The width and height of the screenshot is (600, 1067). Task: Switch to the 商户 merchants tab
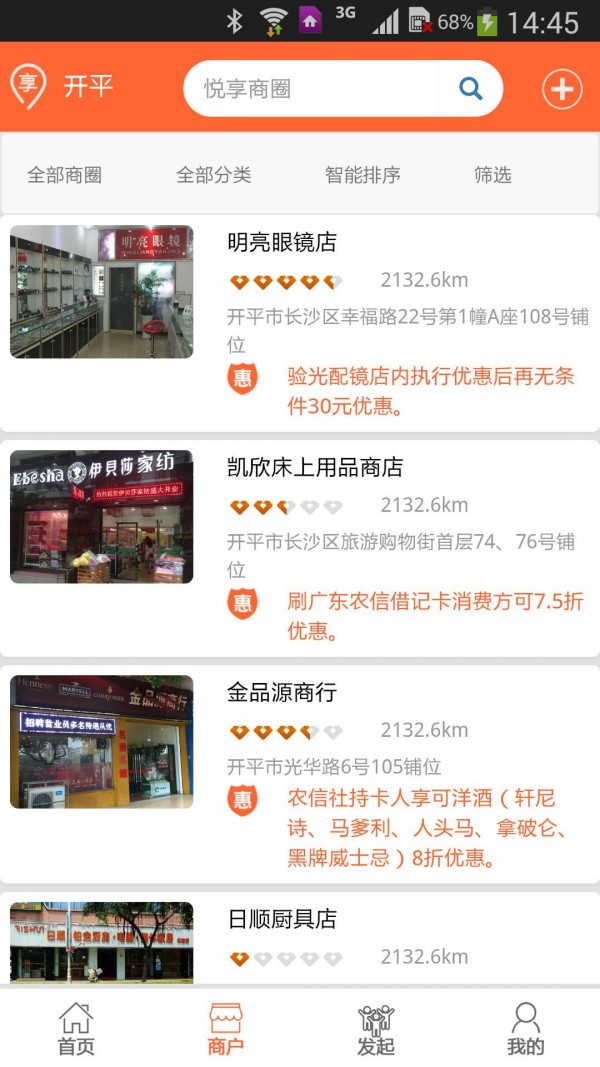[x=225, y=1028]
